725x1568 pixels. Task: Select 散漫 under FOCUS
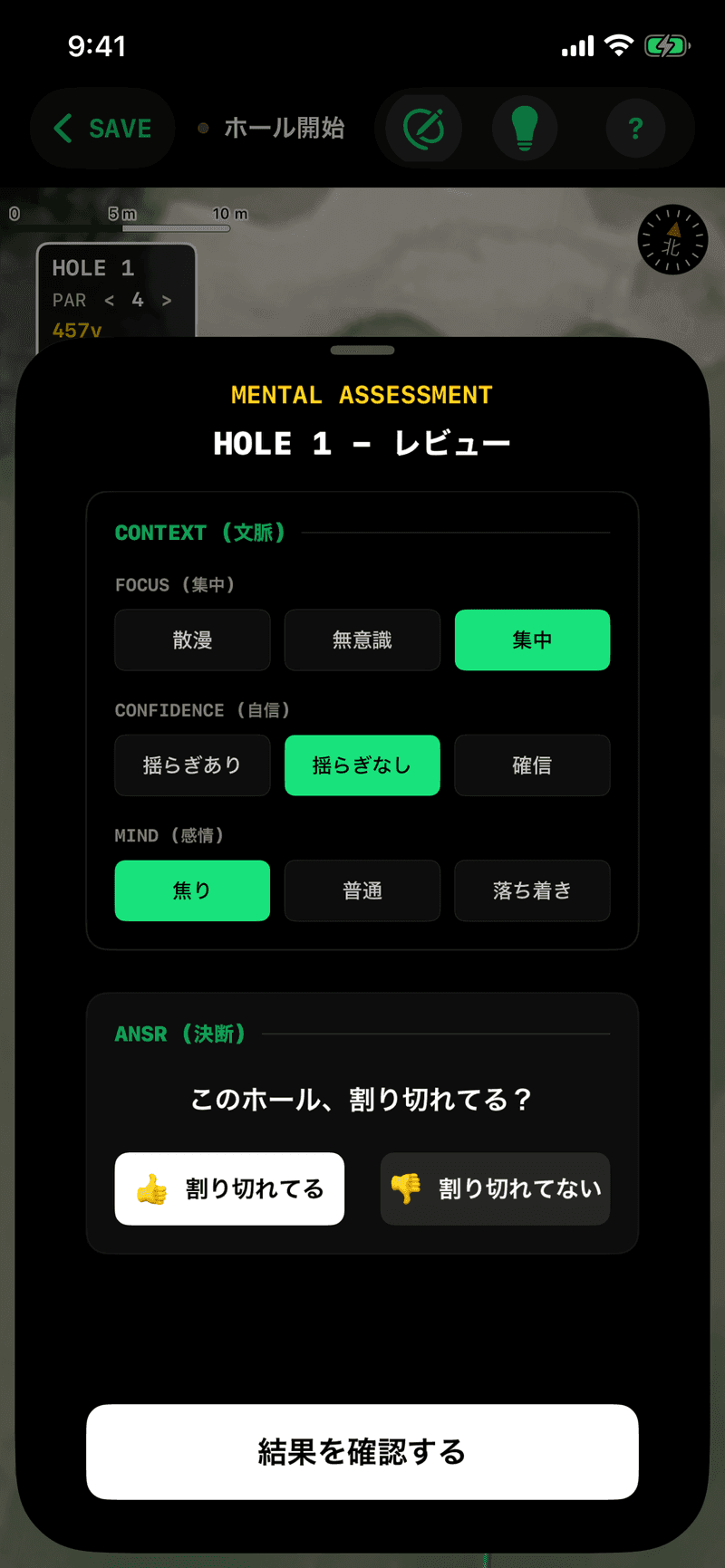[x=192, y=640]
